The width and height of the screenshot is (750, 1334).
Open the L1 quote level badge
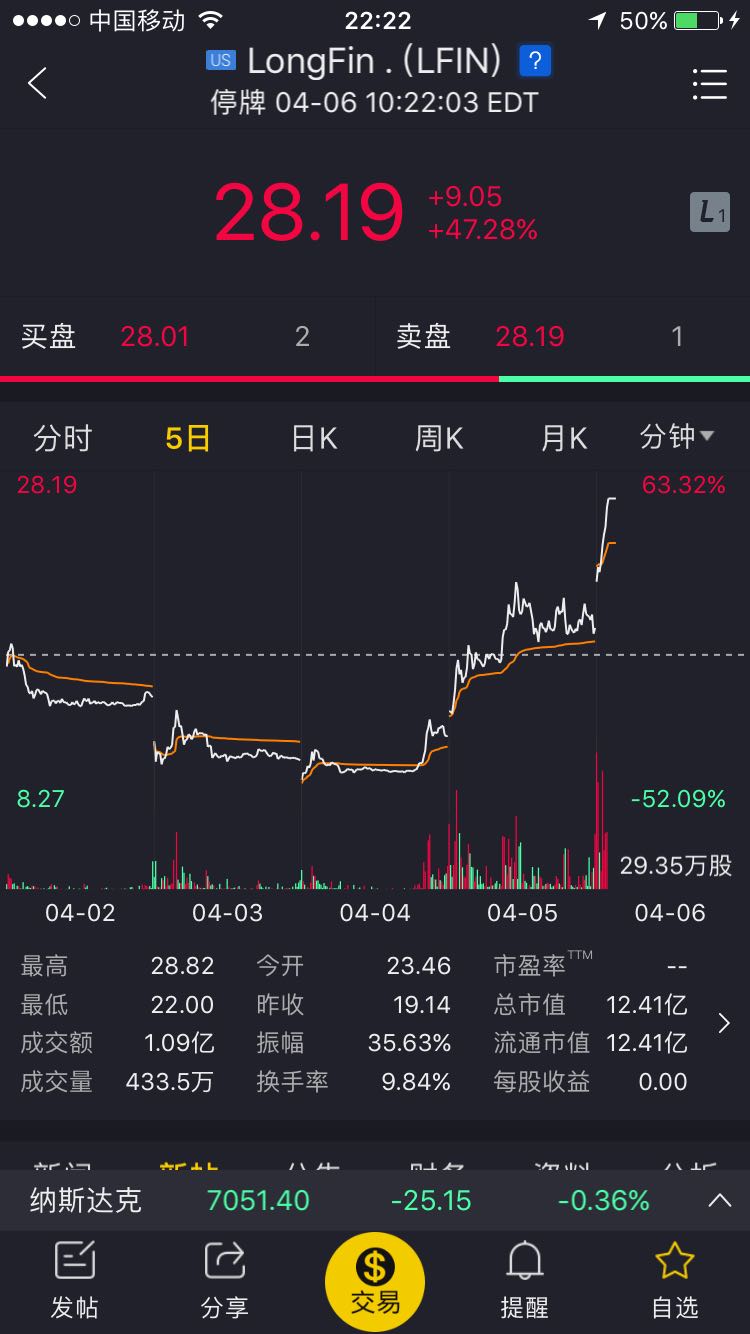710,212
